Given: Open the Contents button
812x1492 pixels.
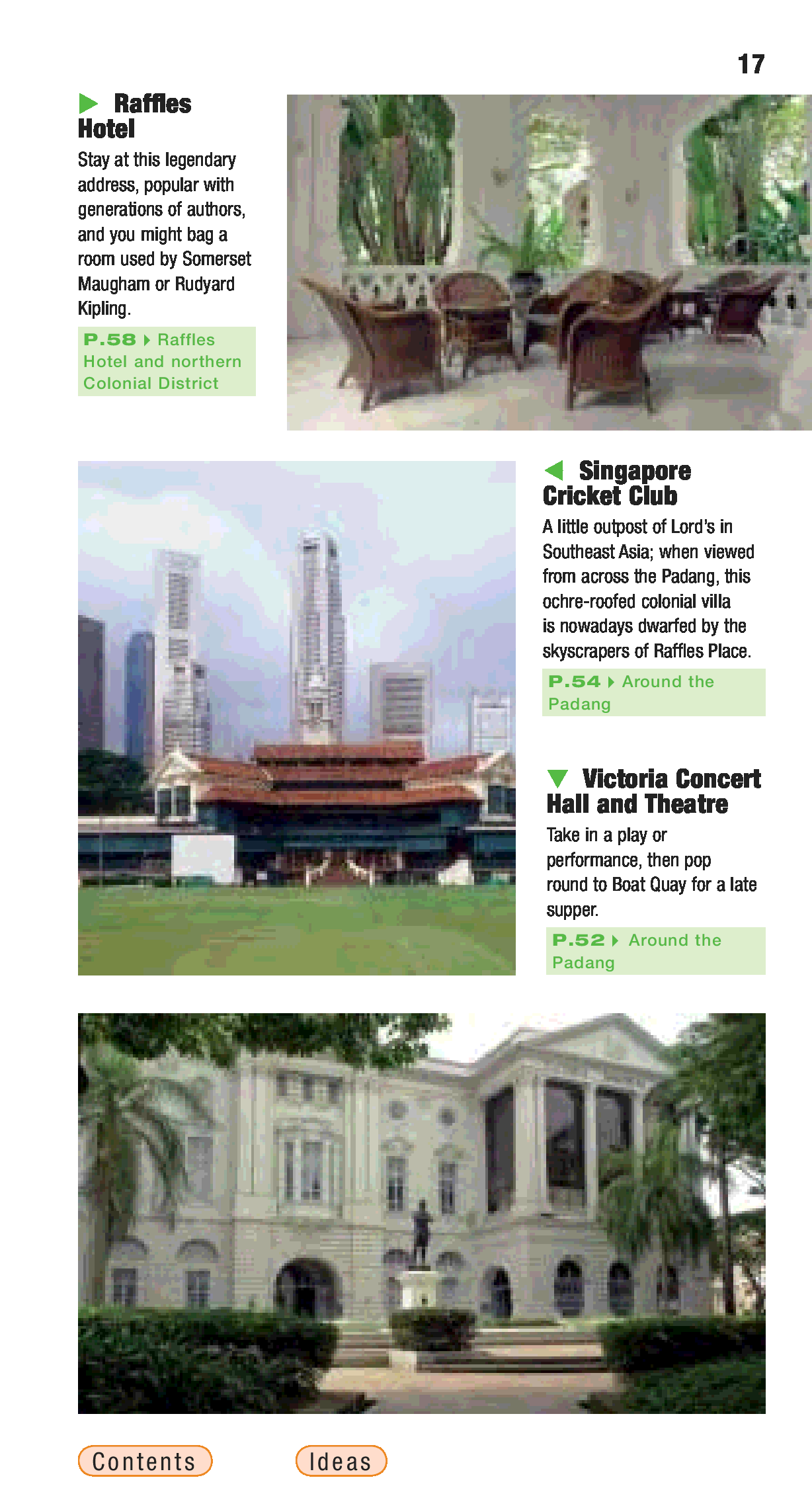Looking at the screenshot, I should click(145, 1460).
